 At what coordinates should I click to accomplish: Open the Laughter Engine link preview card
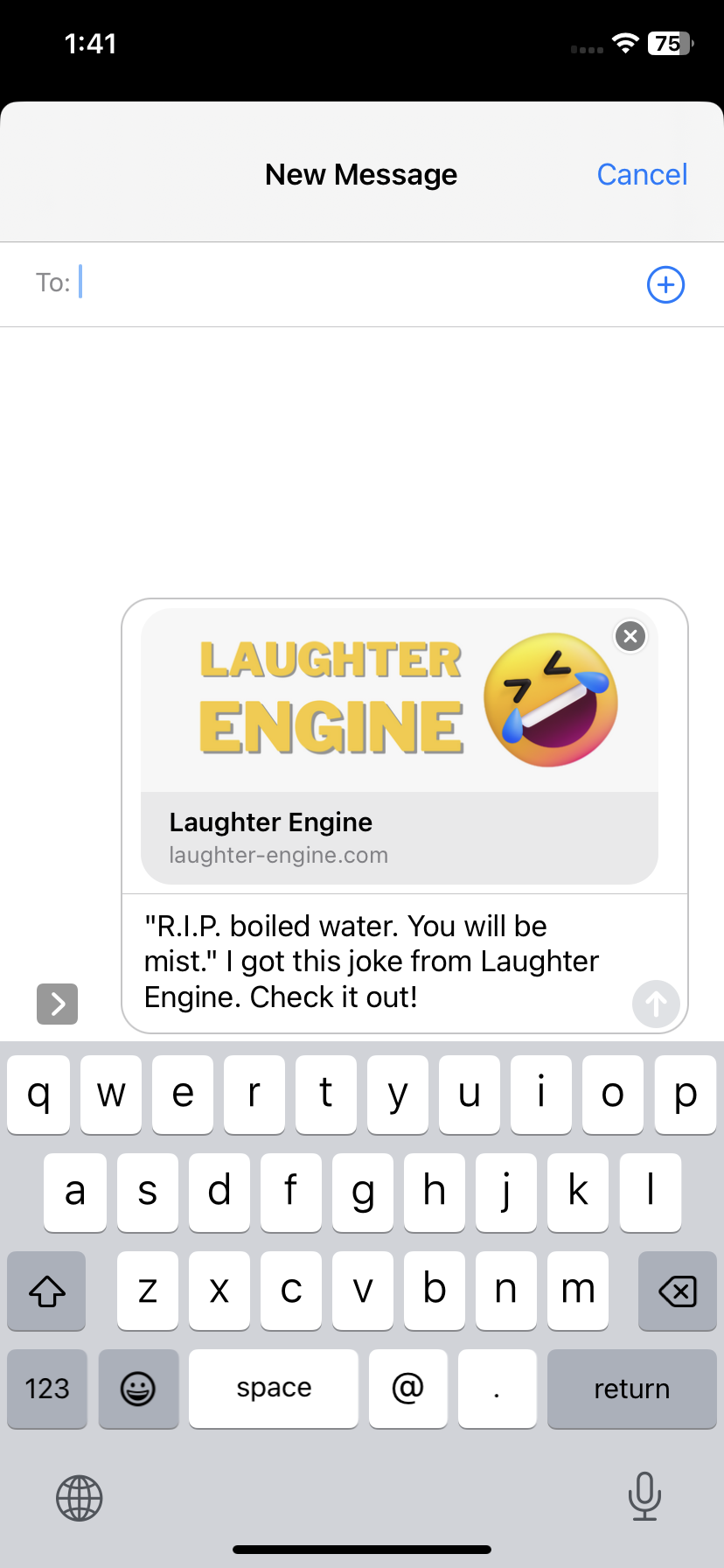400,745
